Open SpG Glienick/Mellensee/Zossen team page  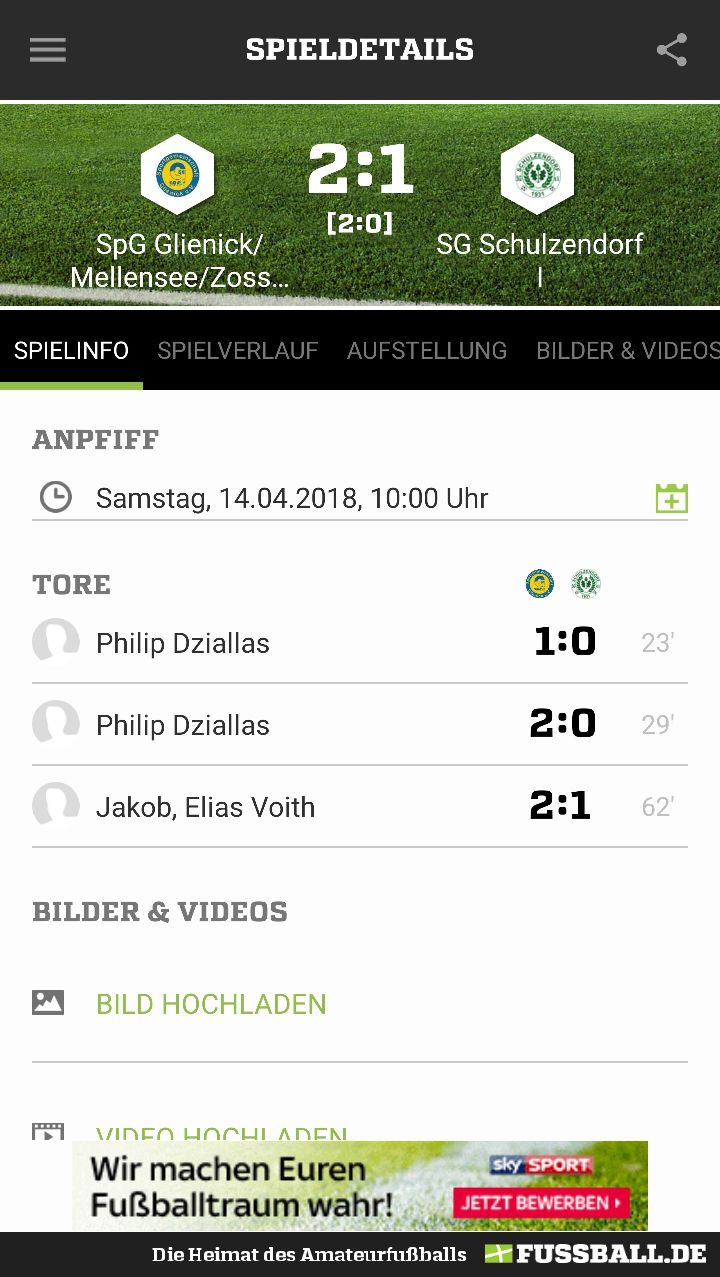[x=178, y=211]
